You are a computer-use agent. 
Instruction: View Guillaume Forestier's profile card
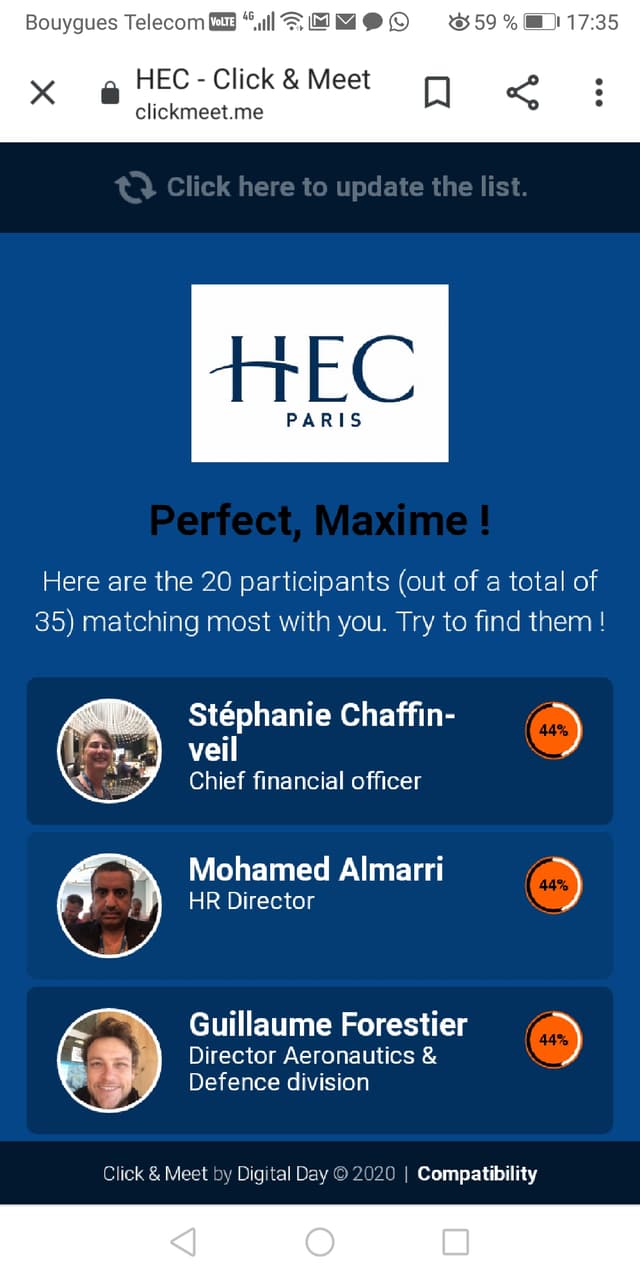pos(320,1060)
